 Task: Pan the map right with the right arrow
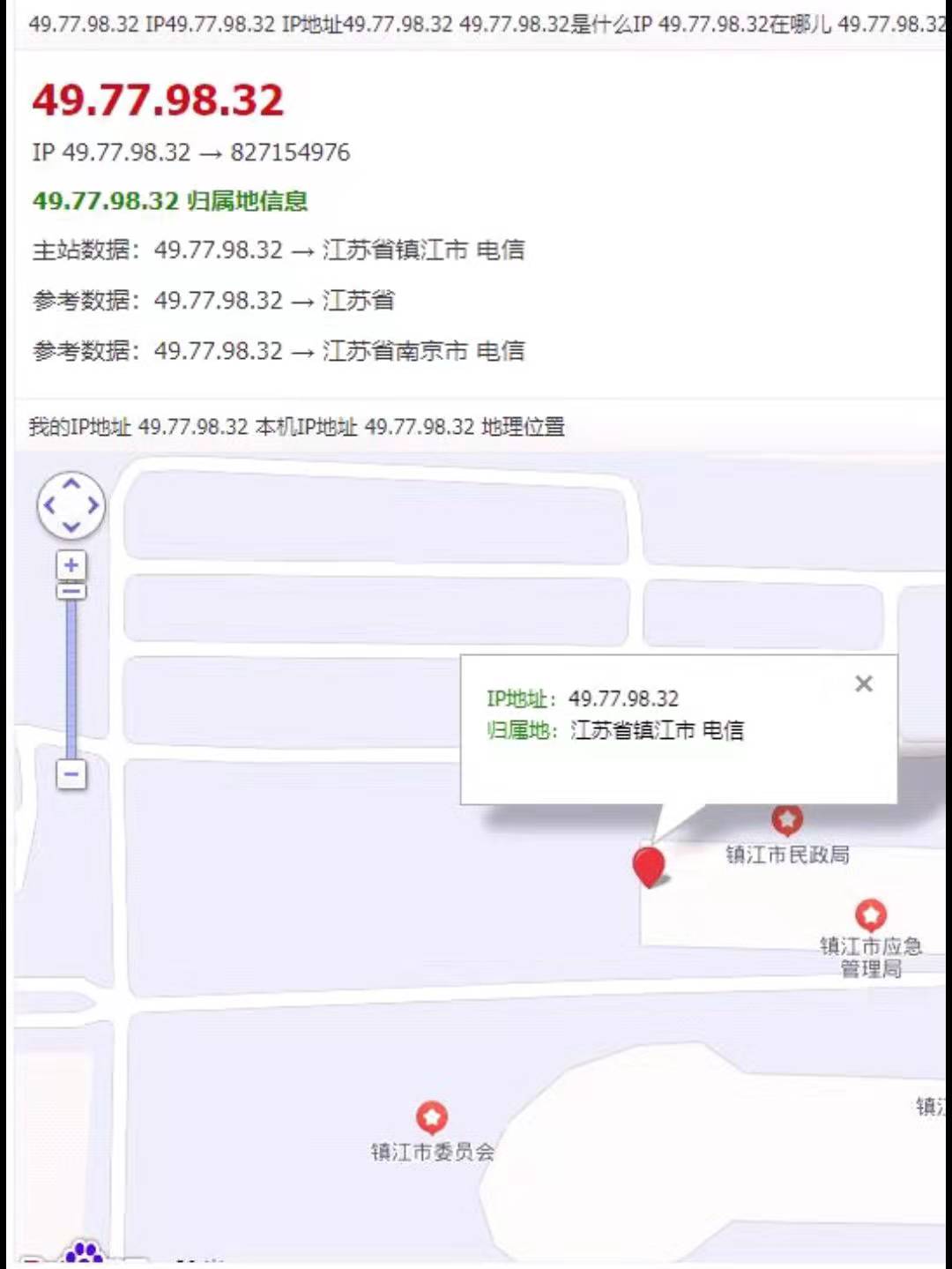93,505
